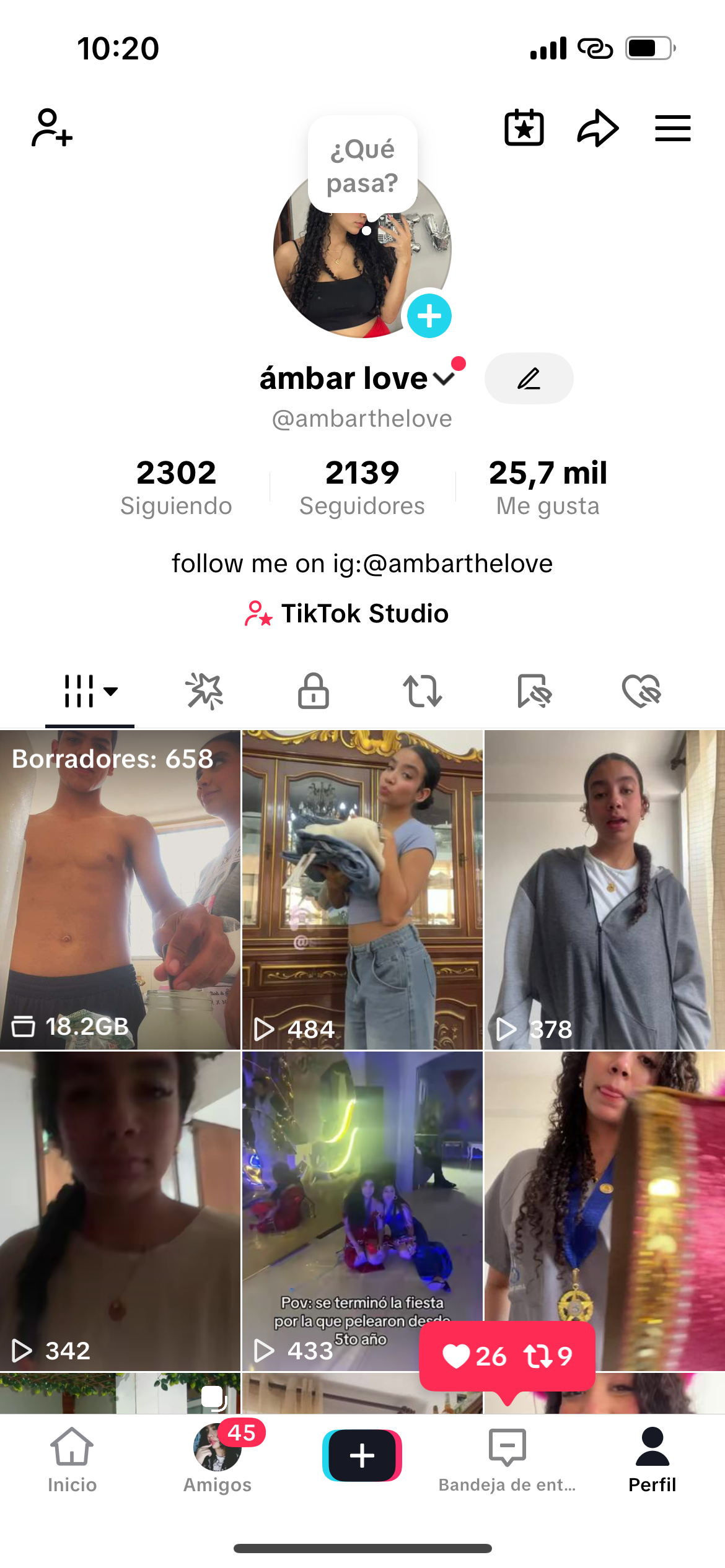
Task: Expand the ámbar love account switcher
Action: tap(444, 378)
